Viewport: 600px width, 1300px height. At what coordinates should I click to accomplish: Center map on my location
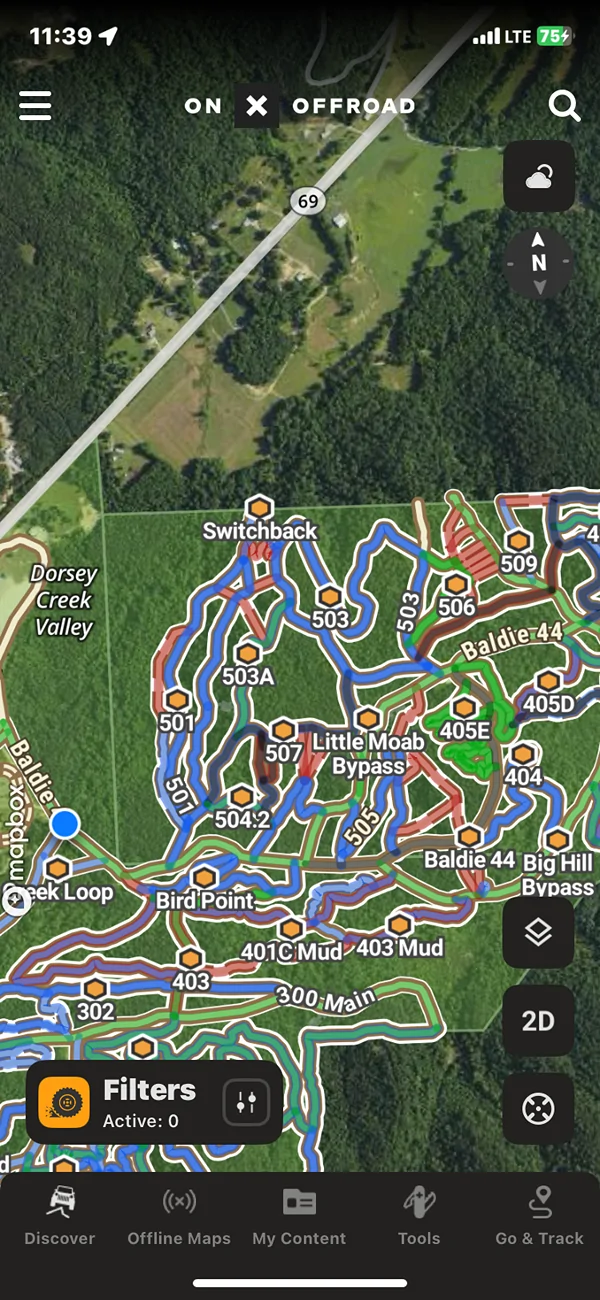[538, 1109]
